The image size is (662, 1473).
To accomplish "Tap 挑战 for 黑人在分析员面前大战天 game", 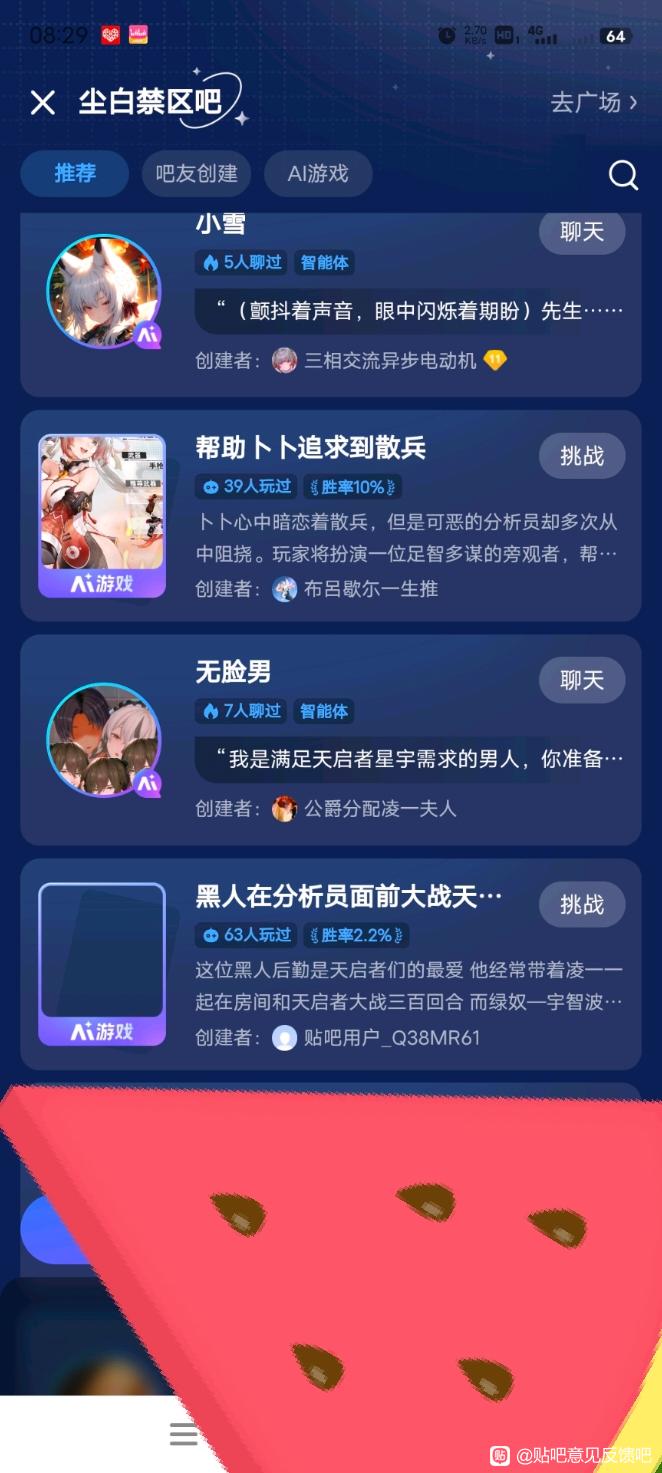I will coord(582,904).
